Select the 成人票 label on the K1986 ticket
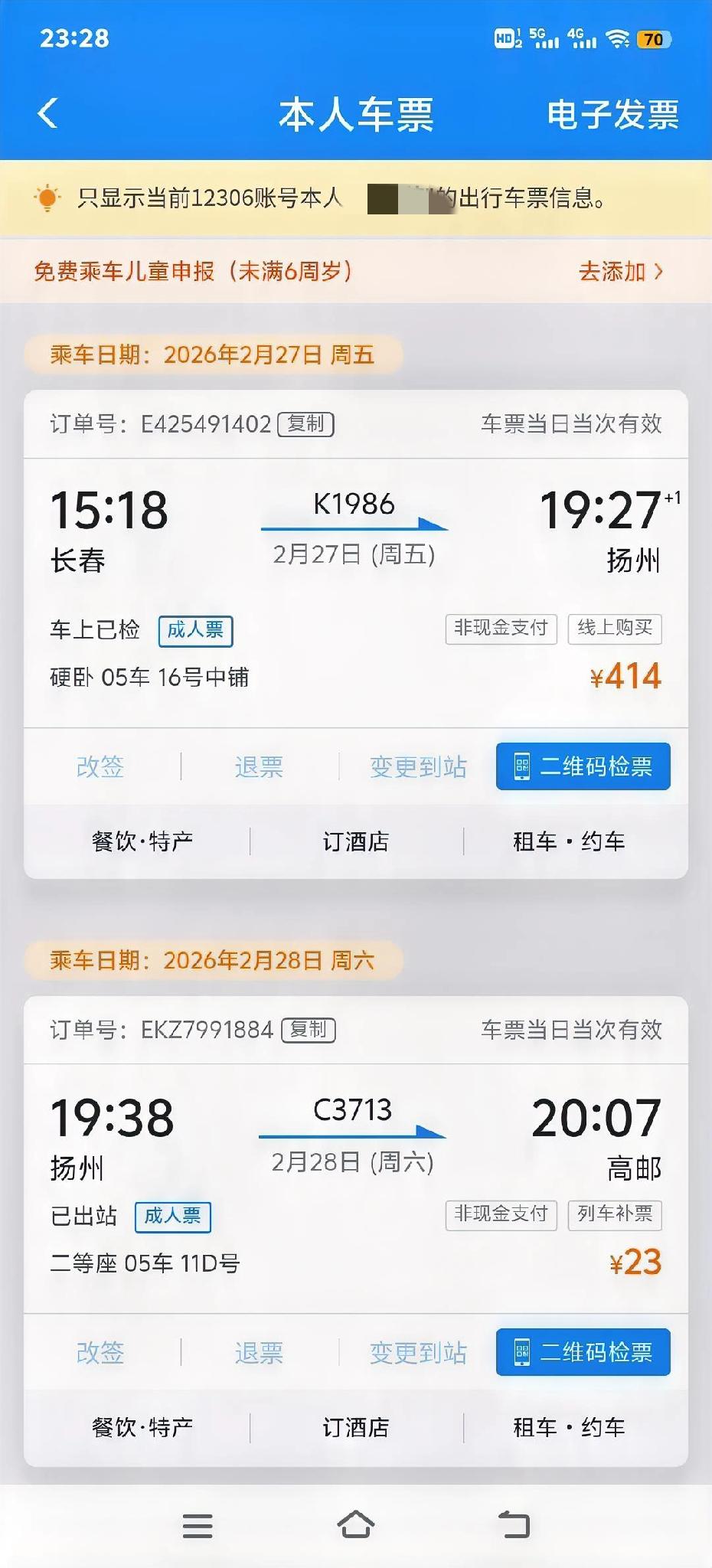The height and width of the screenshot is (1568, 712). tap(195, 631)
